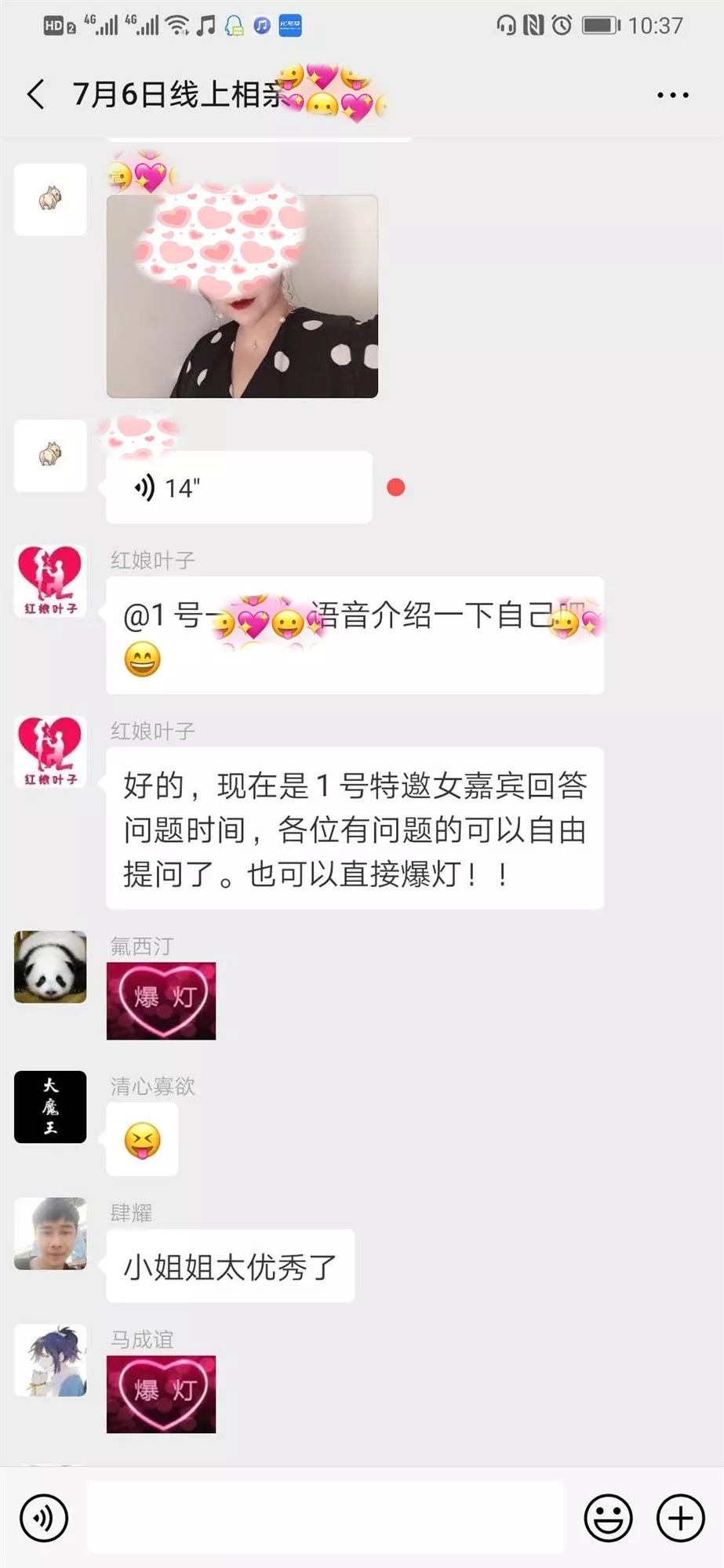Open the shared photo with polka-dot dress
Viewport: 724px width, 1568px height.
[242, 296]
